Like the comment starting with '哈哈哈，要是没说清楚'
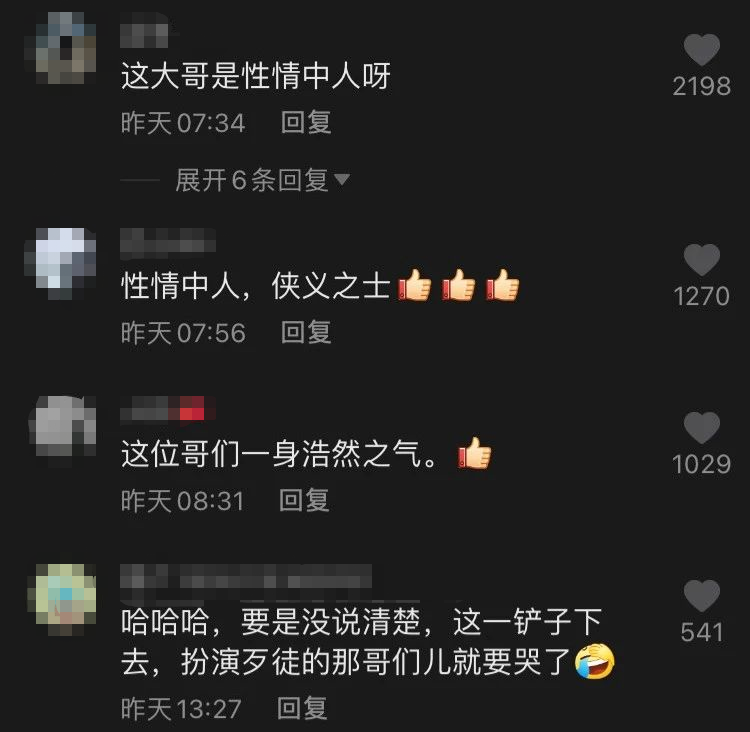Image resolution: width=750 pixels, height=732 pixels. (x=701, y=597)
